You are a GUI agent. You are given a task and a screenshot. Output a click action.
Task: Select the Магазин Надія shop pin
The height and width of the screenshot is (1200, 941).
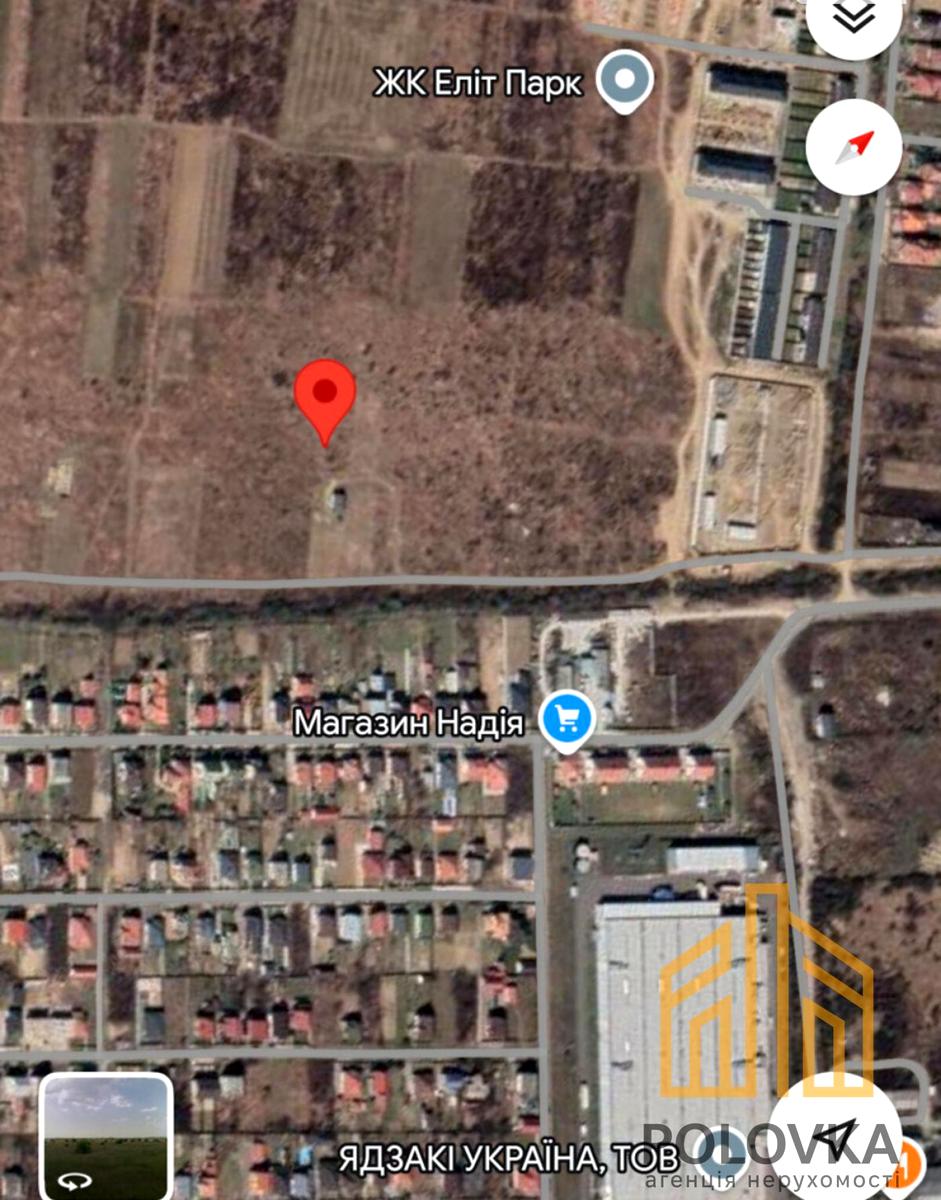coord(567,719)
